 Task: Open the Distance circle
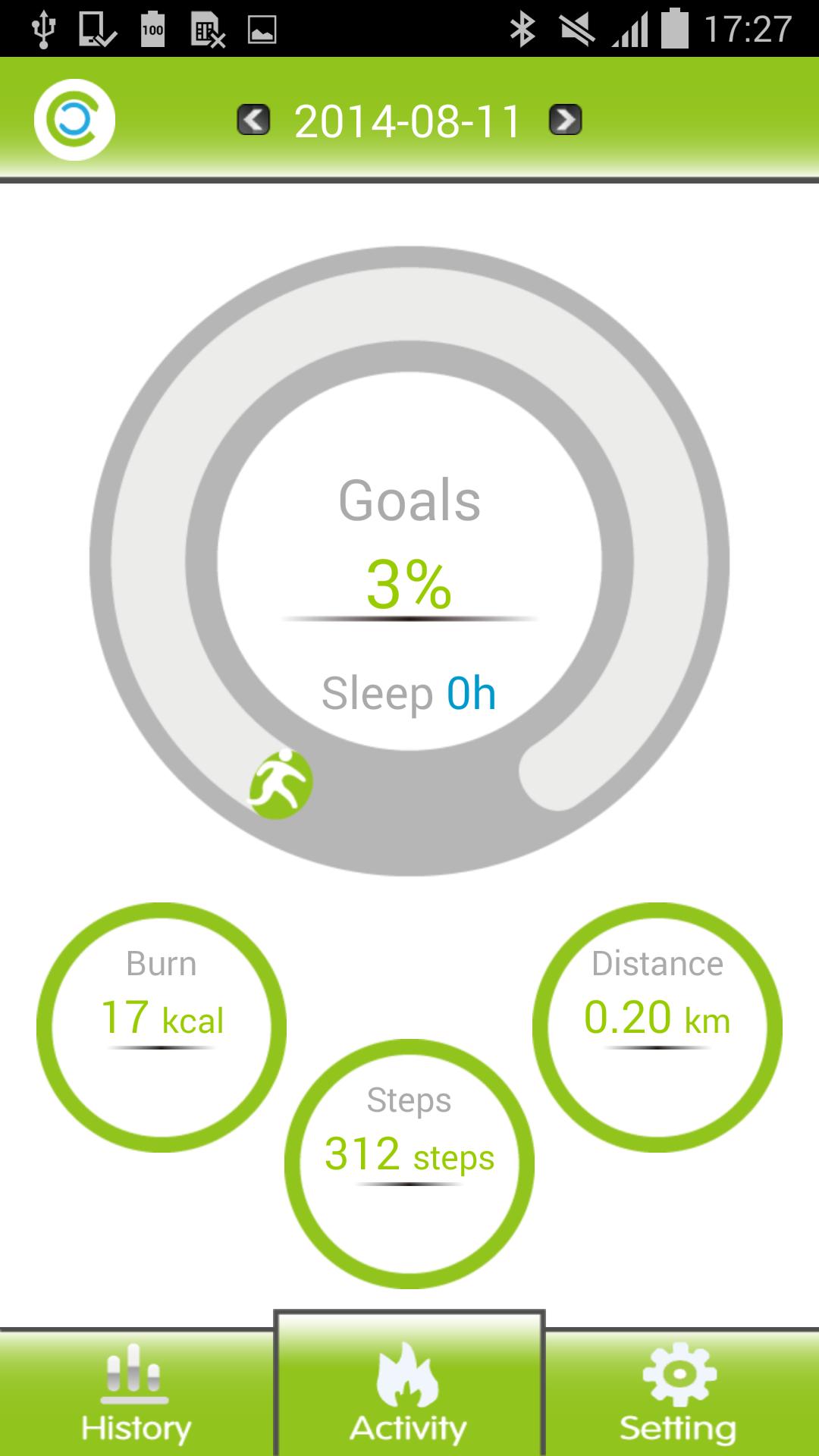(657, 1027)
